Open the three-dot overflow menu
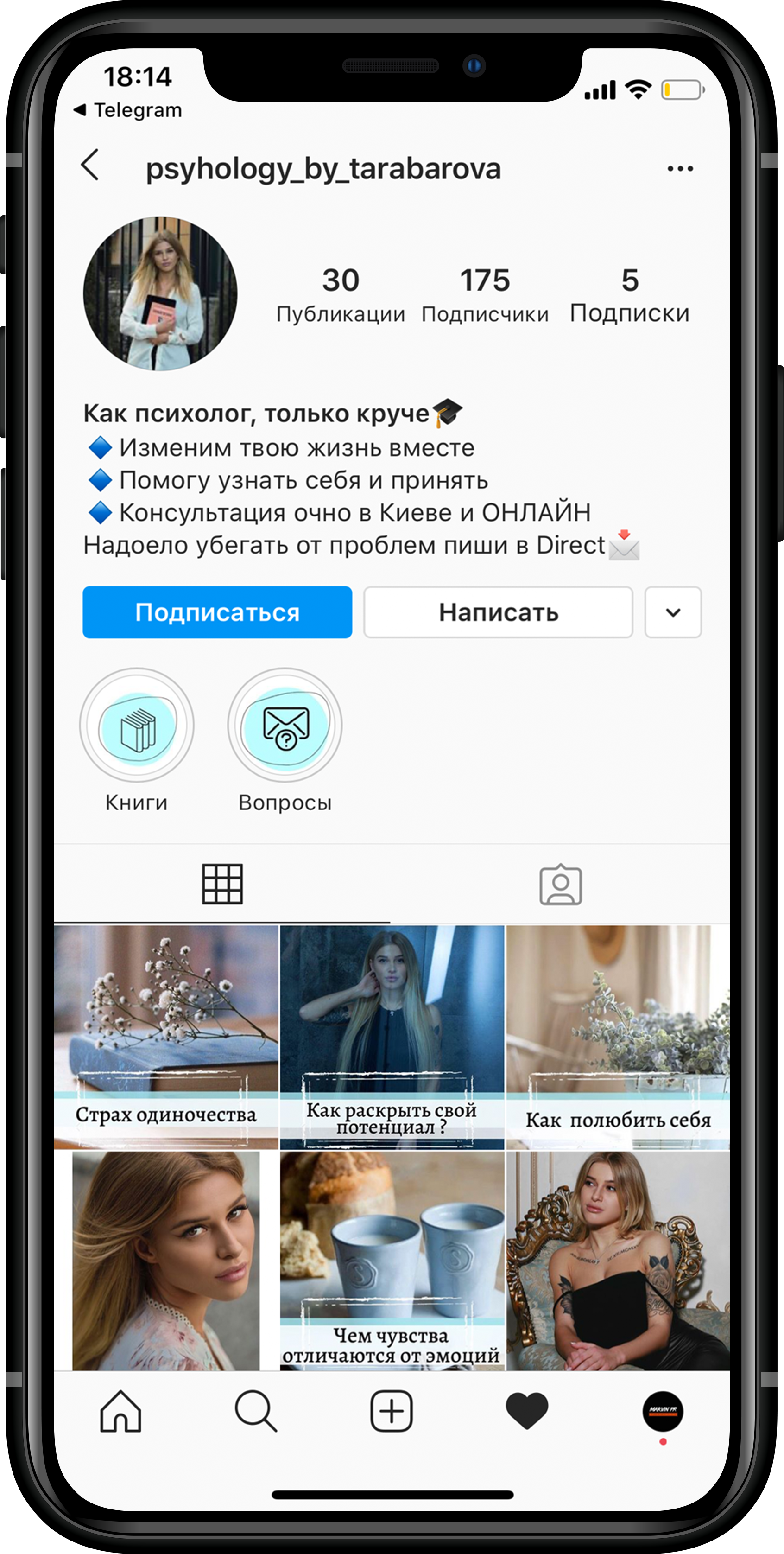The image size is (784, 1554). point(680,169)
